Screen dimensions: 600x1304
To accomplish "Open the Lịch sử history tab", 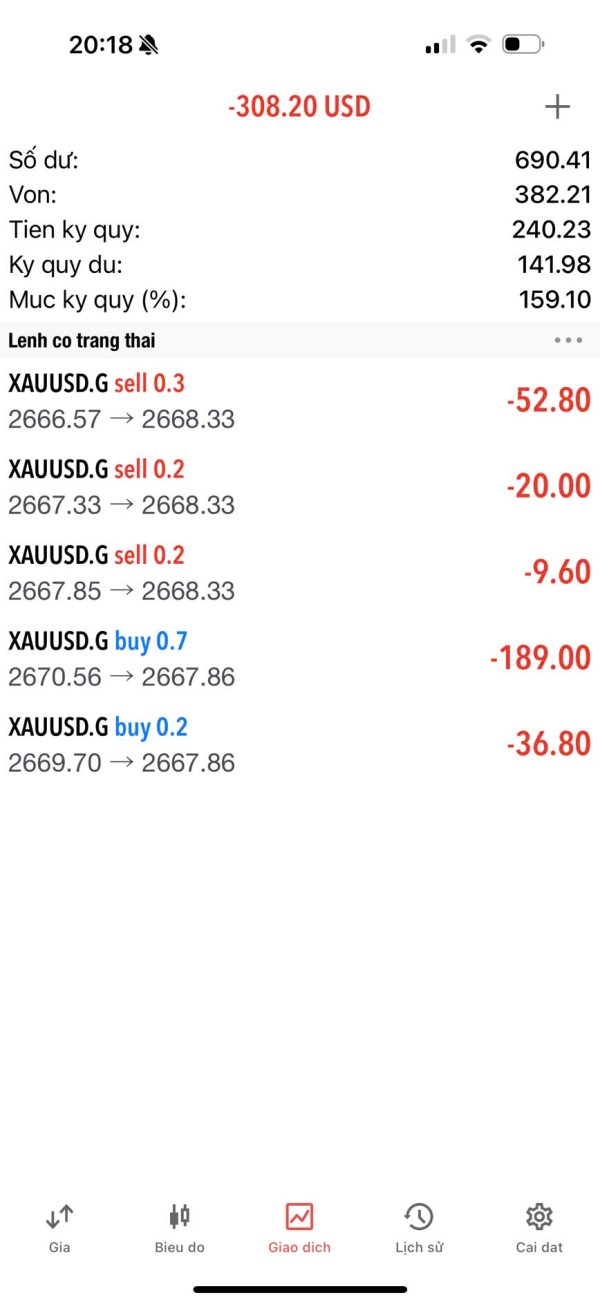I will [x=419, y=1229].
